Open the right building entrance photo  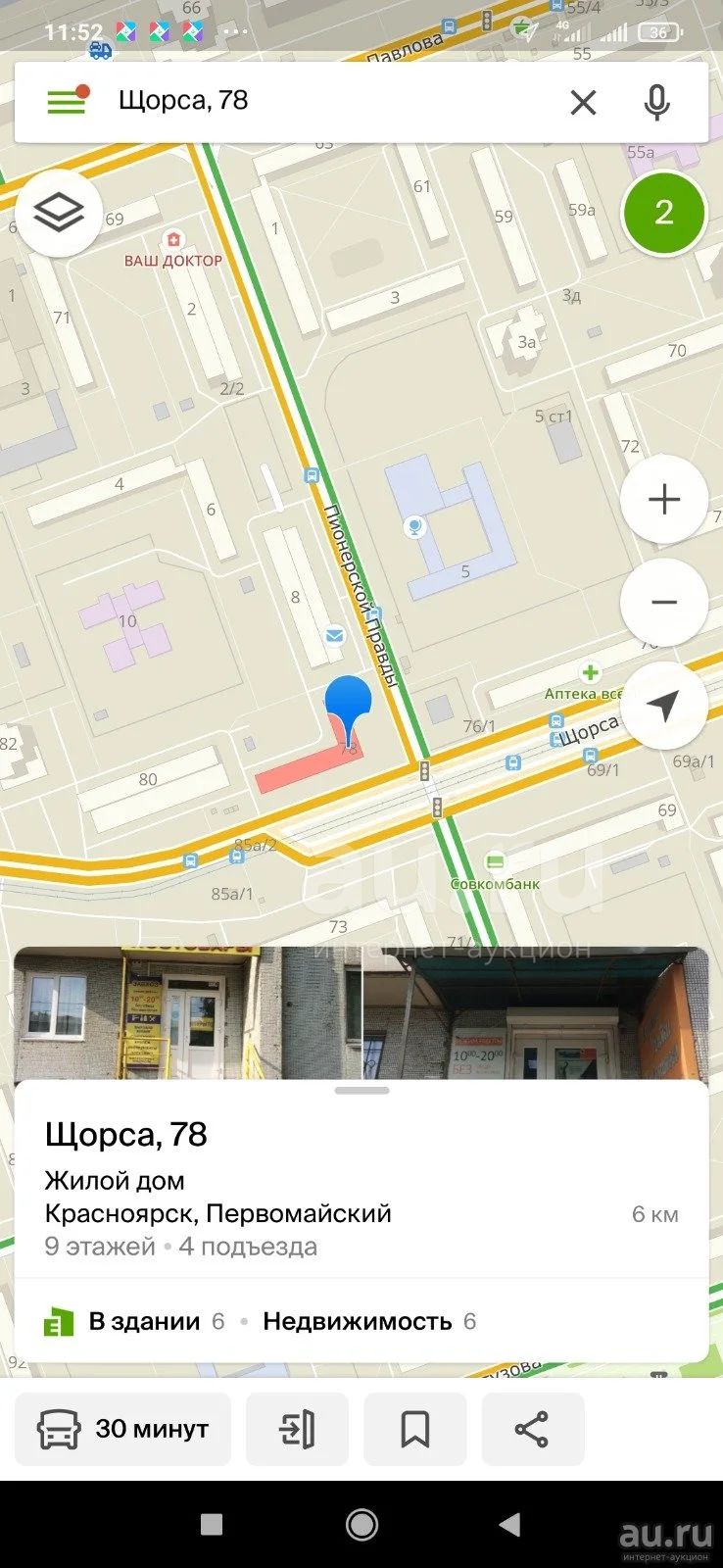pos(536,1013)
